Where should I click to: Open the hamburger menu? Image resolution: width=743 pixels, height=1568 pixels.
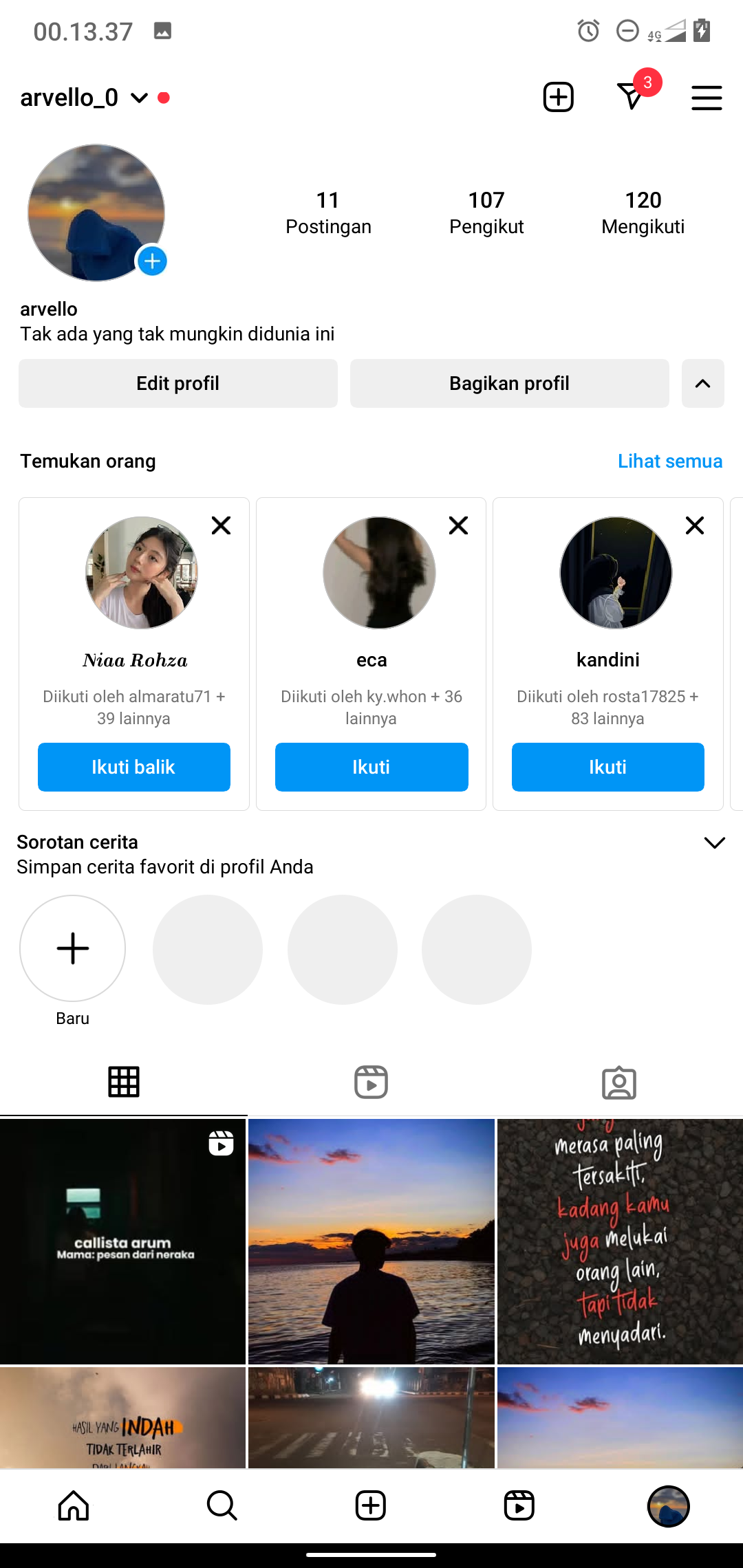pos(707,98)
